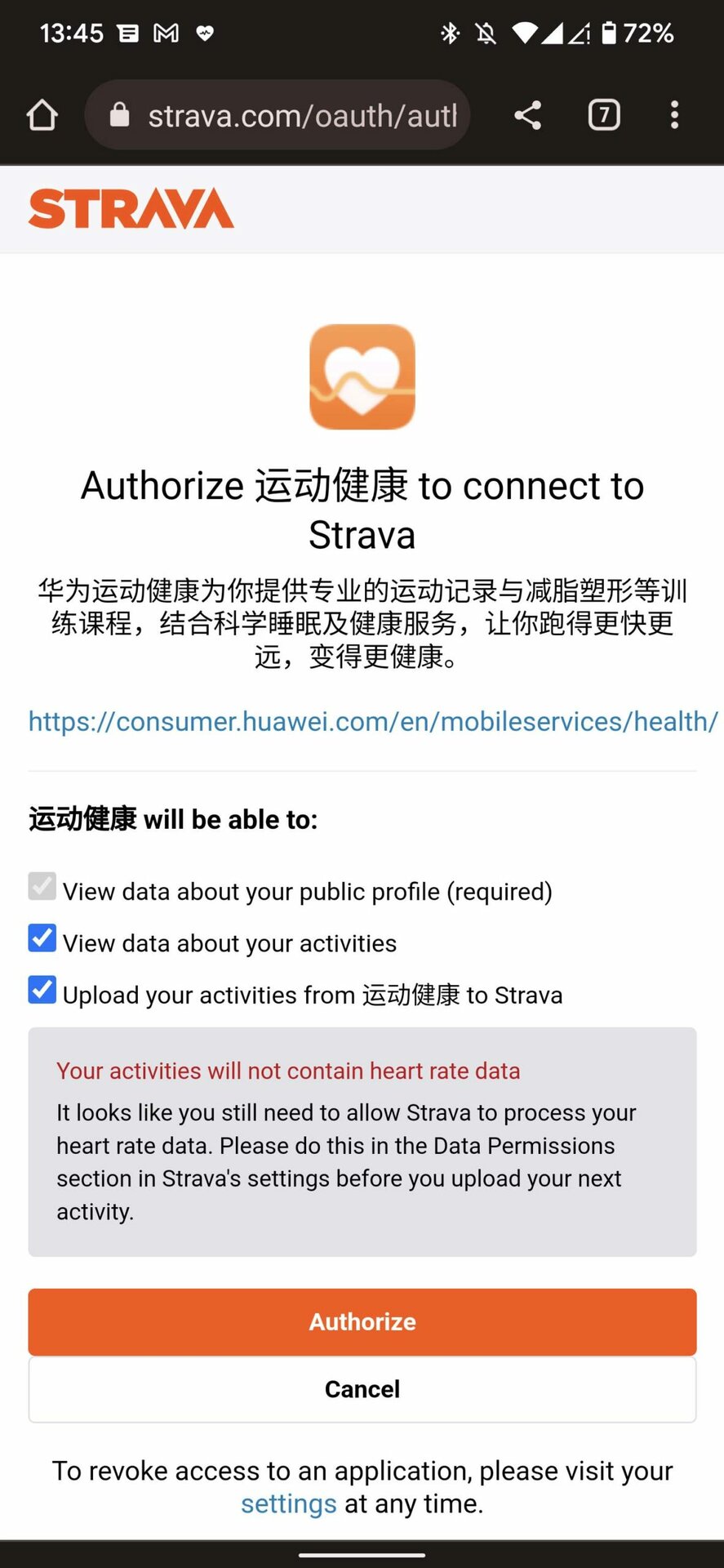
Task: Uncheck Upload your activities to Strava
Action: (x=42, y=990)
